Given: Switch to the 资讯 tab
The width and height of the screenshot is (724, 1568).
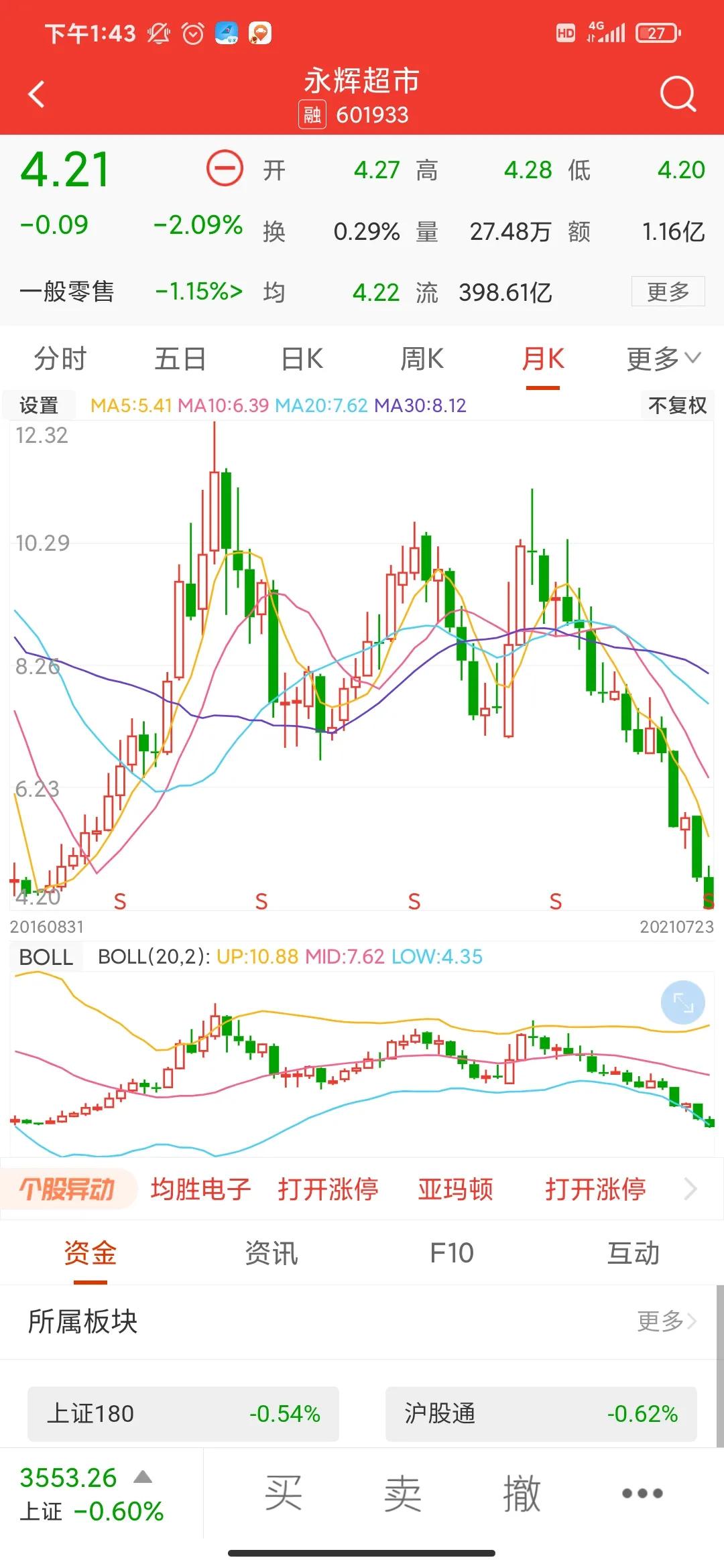Looking at the screenshot, I should pyautogui.click(x=271, y=1253).
